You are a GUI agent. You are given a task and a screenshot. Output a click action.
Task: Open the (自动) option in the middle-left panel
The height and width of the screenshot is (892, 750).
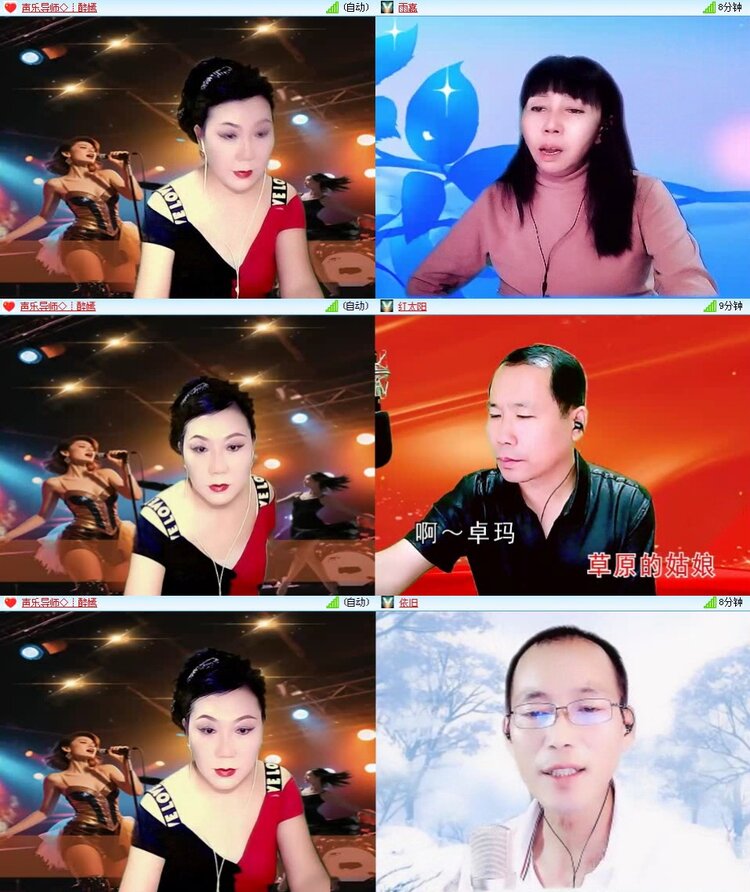tap(357, 306)
